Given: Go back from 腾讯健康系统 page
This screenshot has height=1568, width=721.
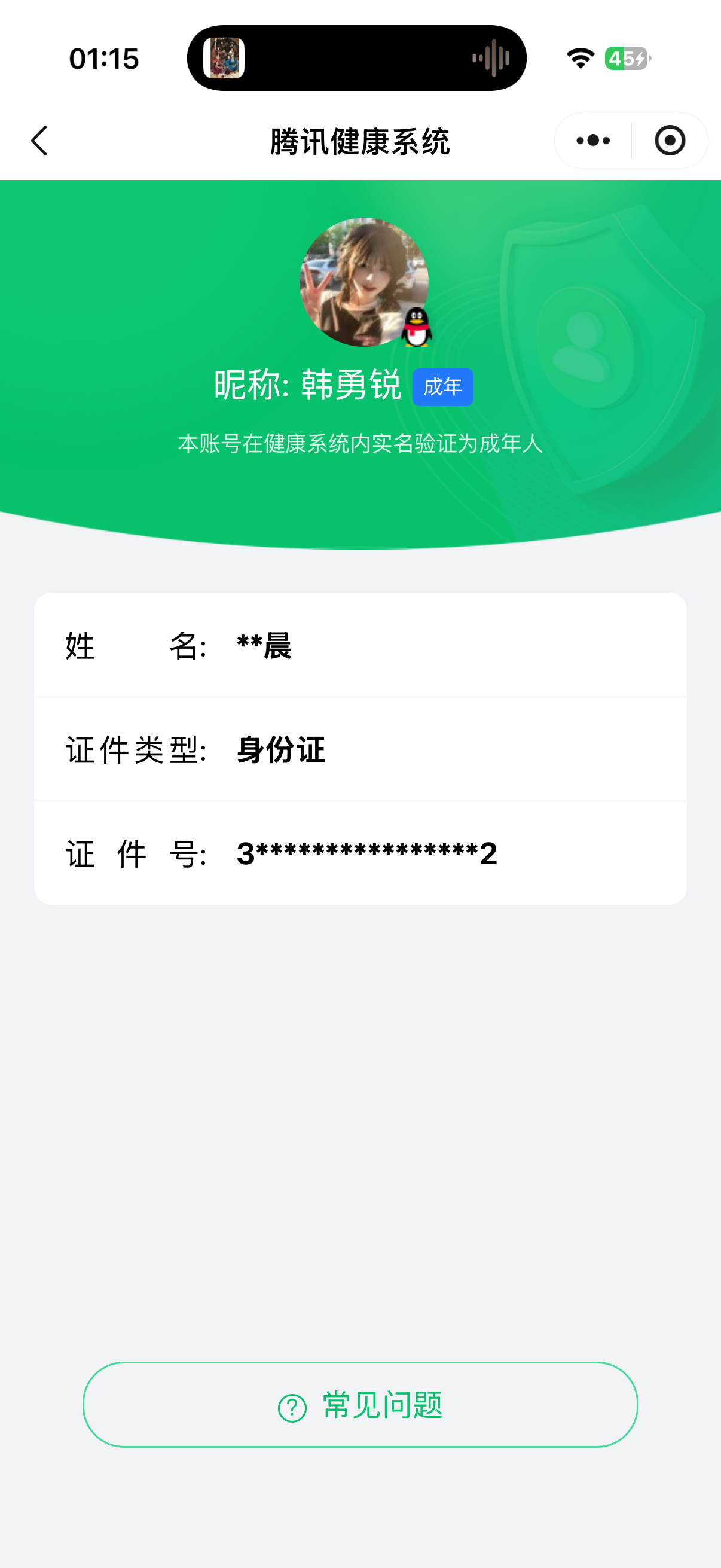Looking at the screenshot, I should pos(39,141).
